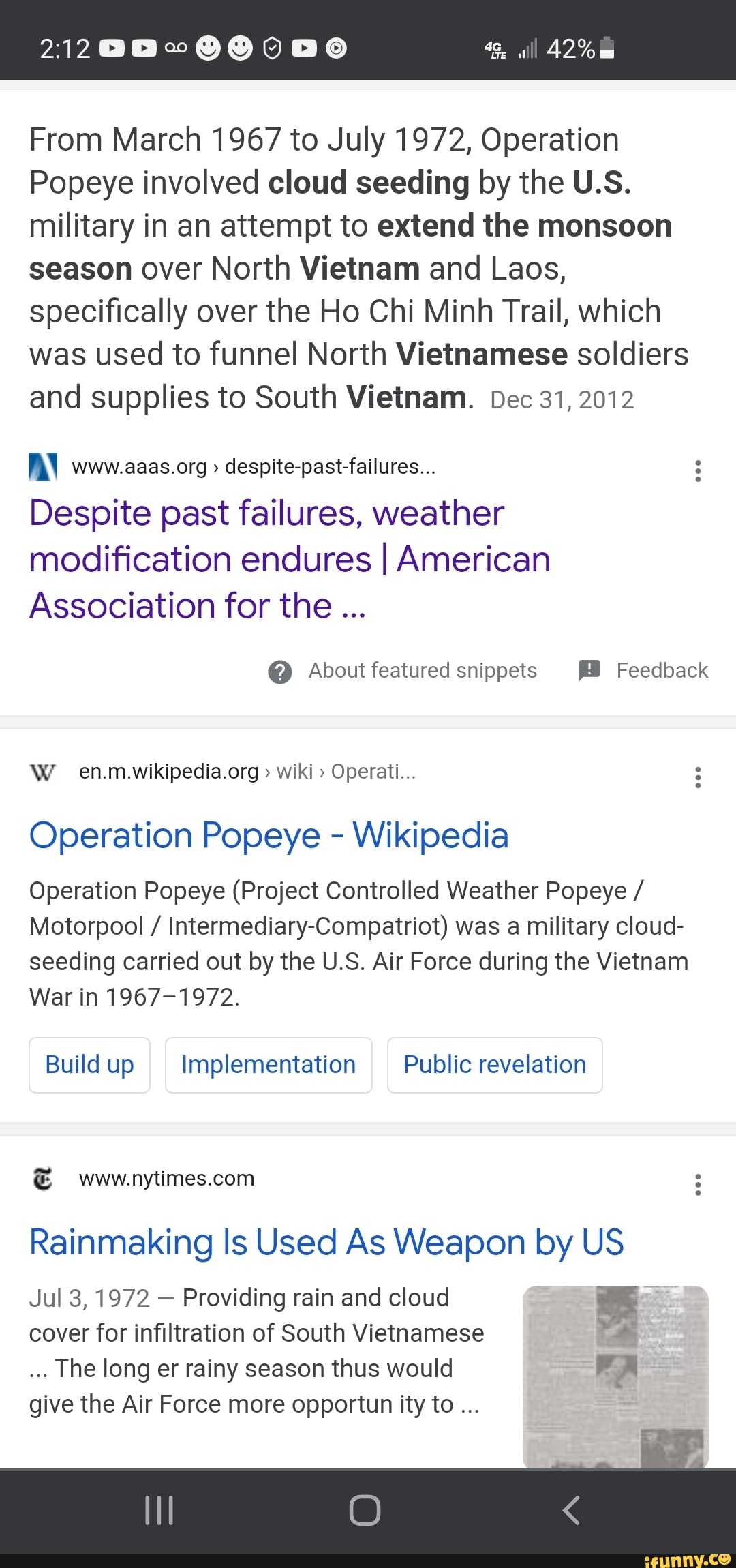
Task: Tap the New York Times favicon
Action: pyautogui.click(x=43, y=1179)
